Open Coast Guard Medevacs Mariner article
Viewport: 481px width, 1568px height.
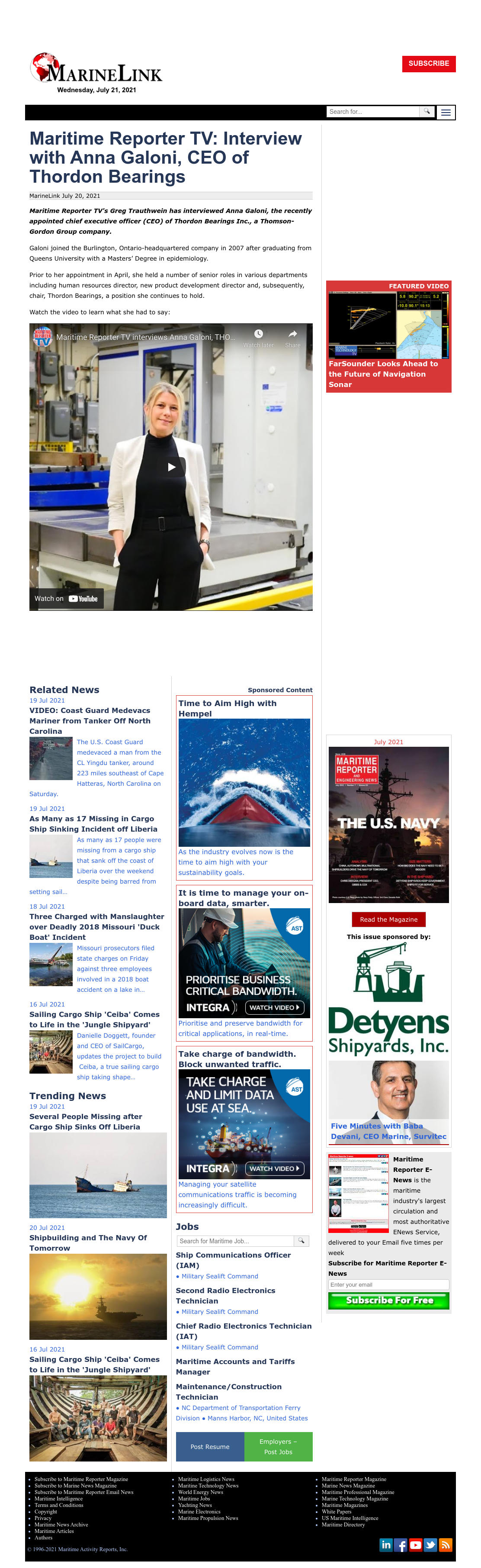90,721
